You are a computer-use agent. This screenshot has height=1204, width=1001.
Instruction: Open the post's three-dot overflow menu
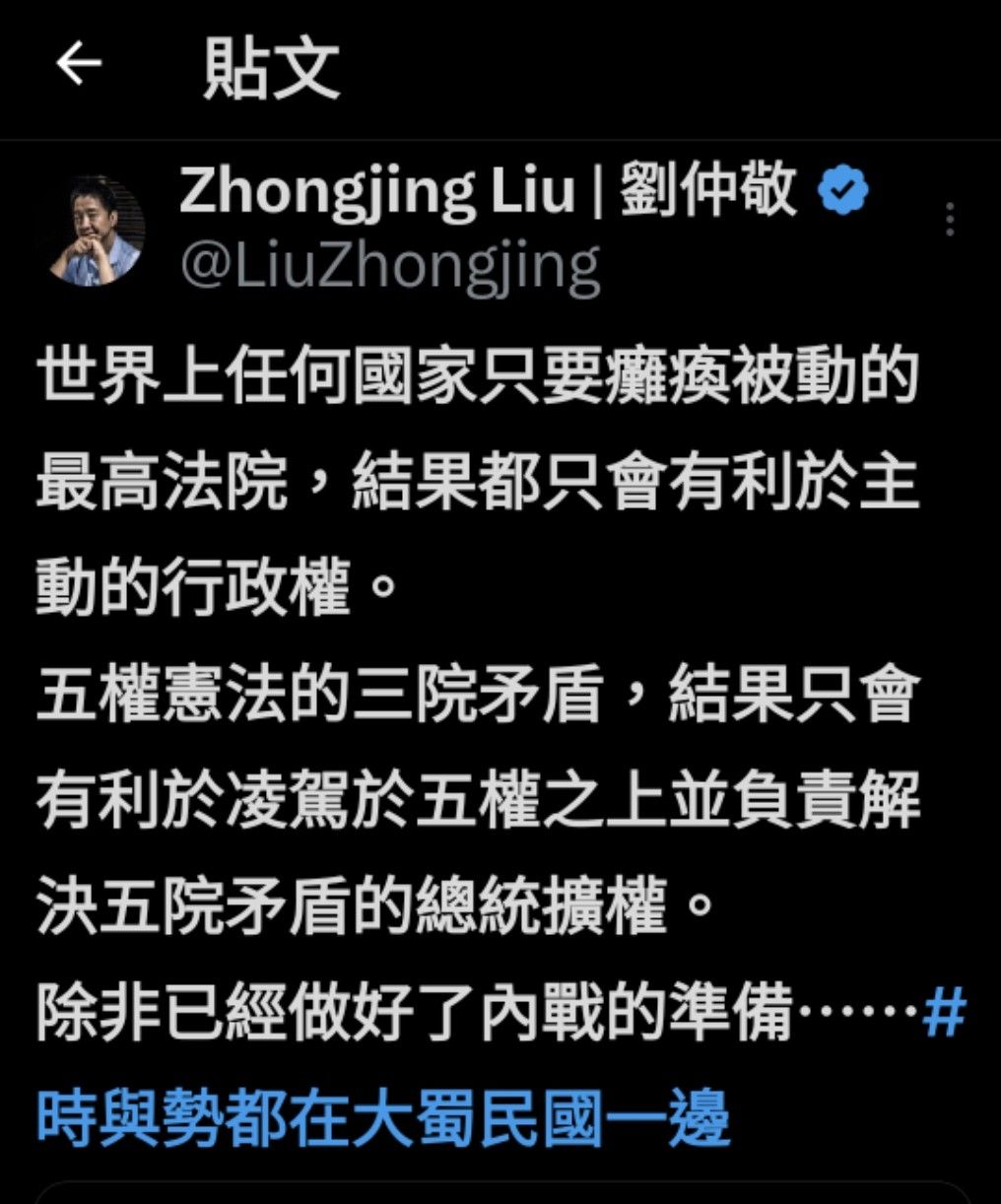pyautogui.click(x=950, y=220)
